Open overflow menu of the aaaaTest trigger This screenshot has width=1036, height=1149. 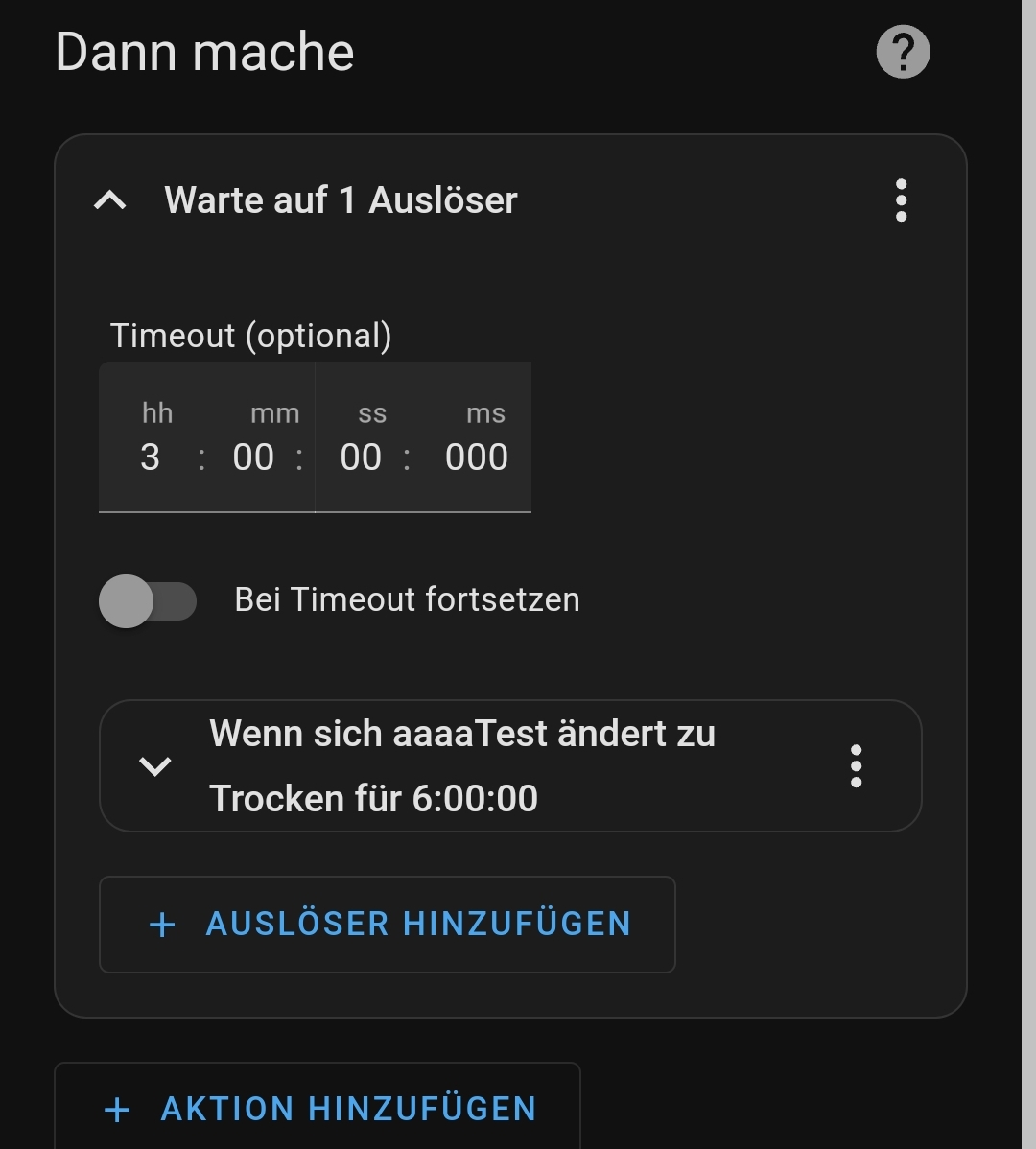point(856,766)
